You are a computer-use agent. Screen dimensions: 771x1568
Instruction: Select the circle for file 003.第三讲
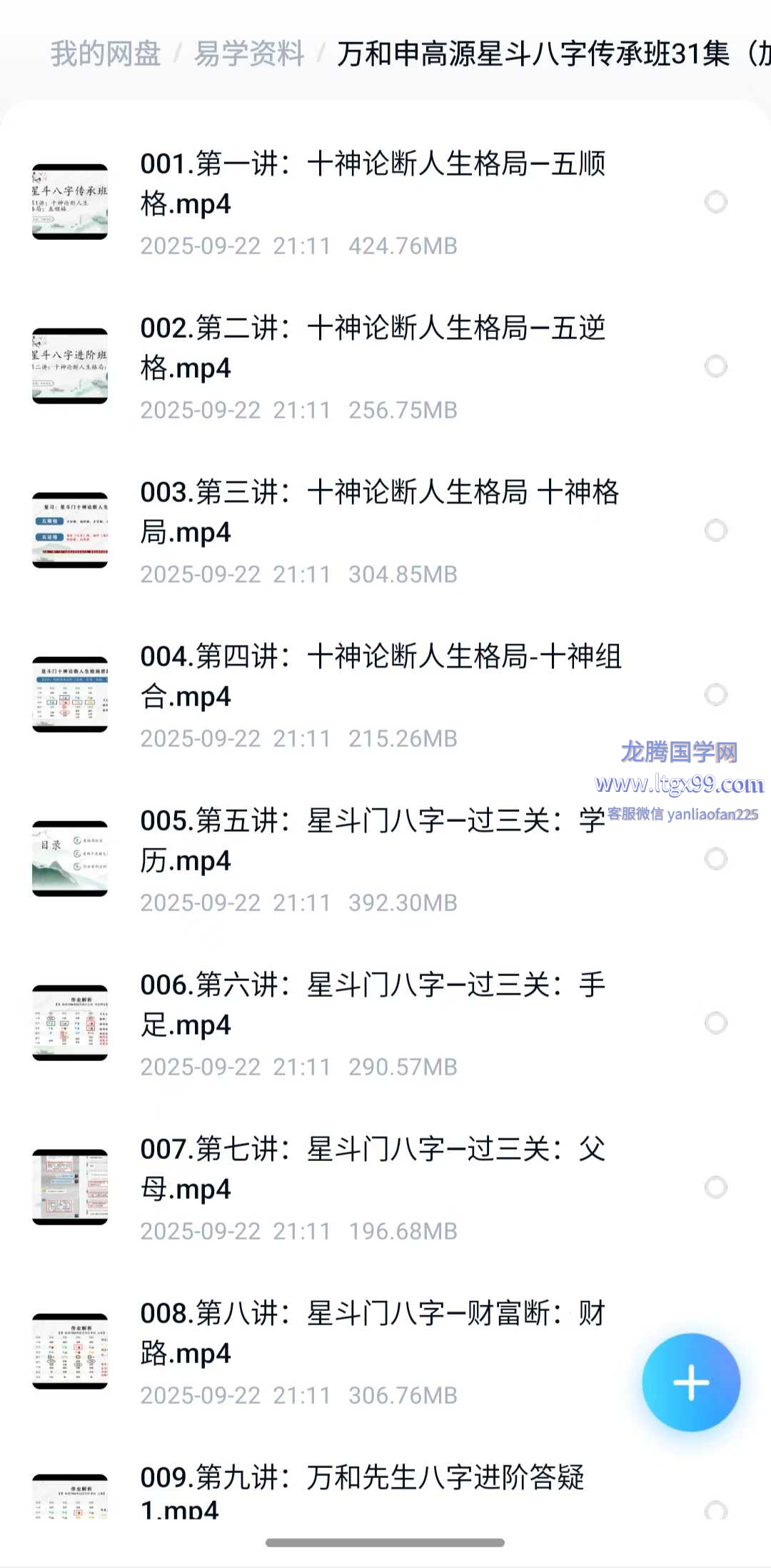pyautogui.click(x=715, y=531)
